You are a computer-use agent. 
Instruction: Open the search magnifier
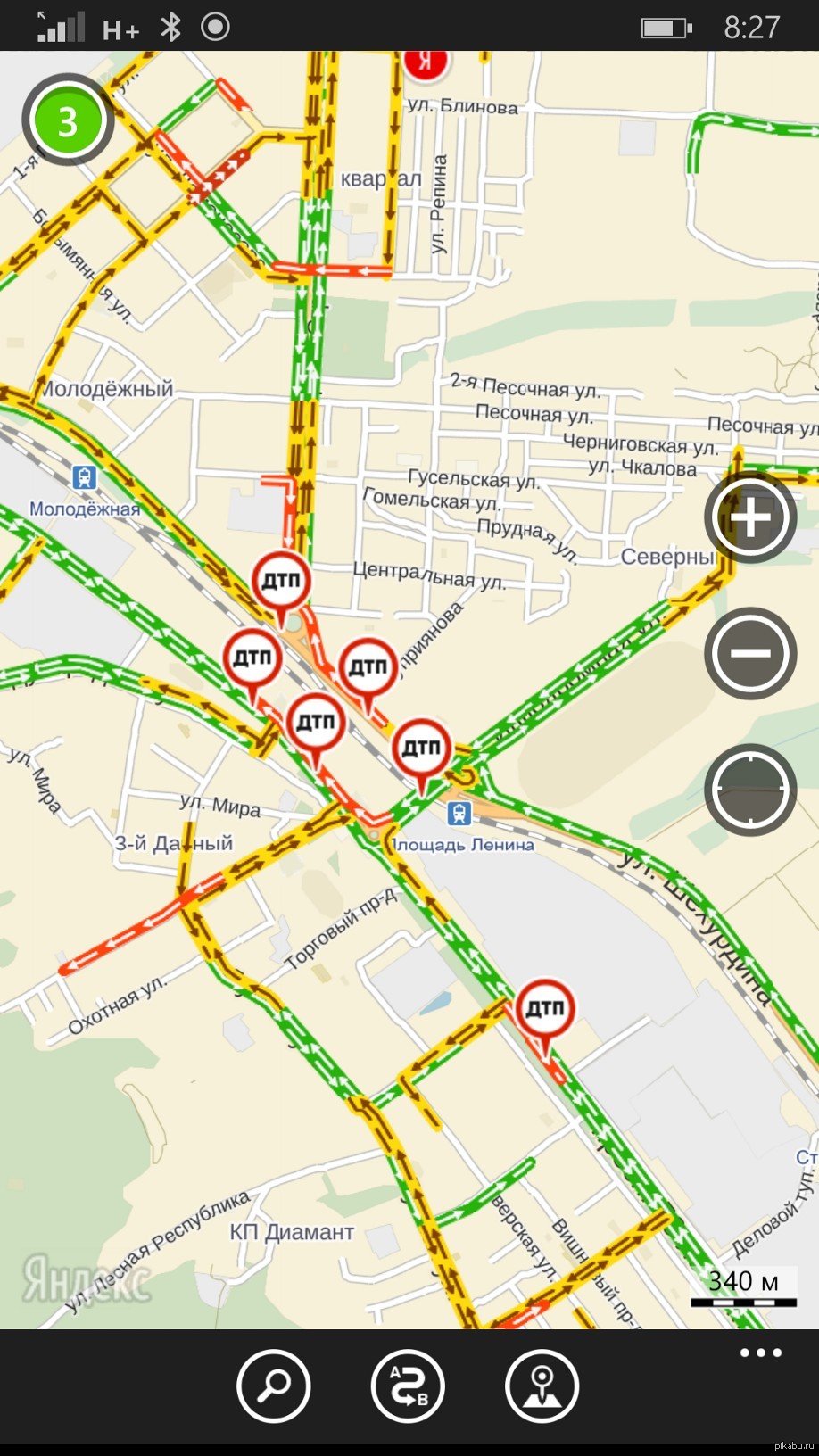274,1386
